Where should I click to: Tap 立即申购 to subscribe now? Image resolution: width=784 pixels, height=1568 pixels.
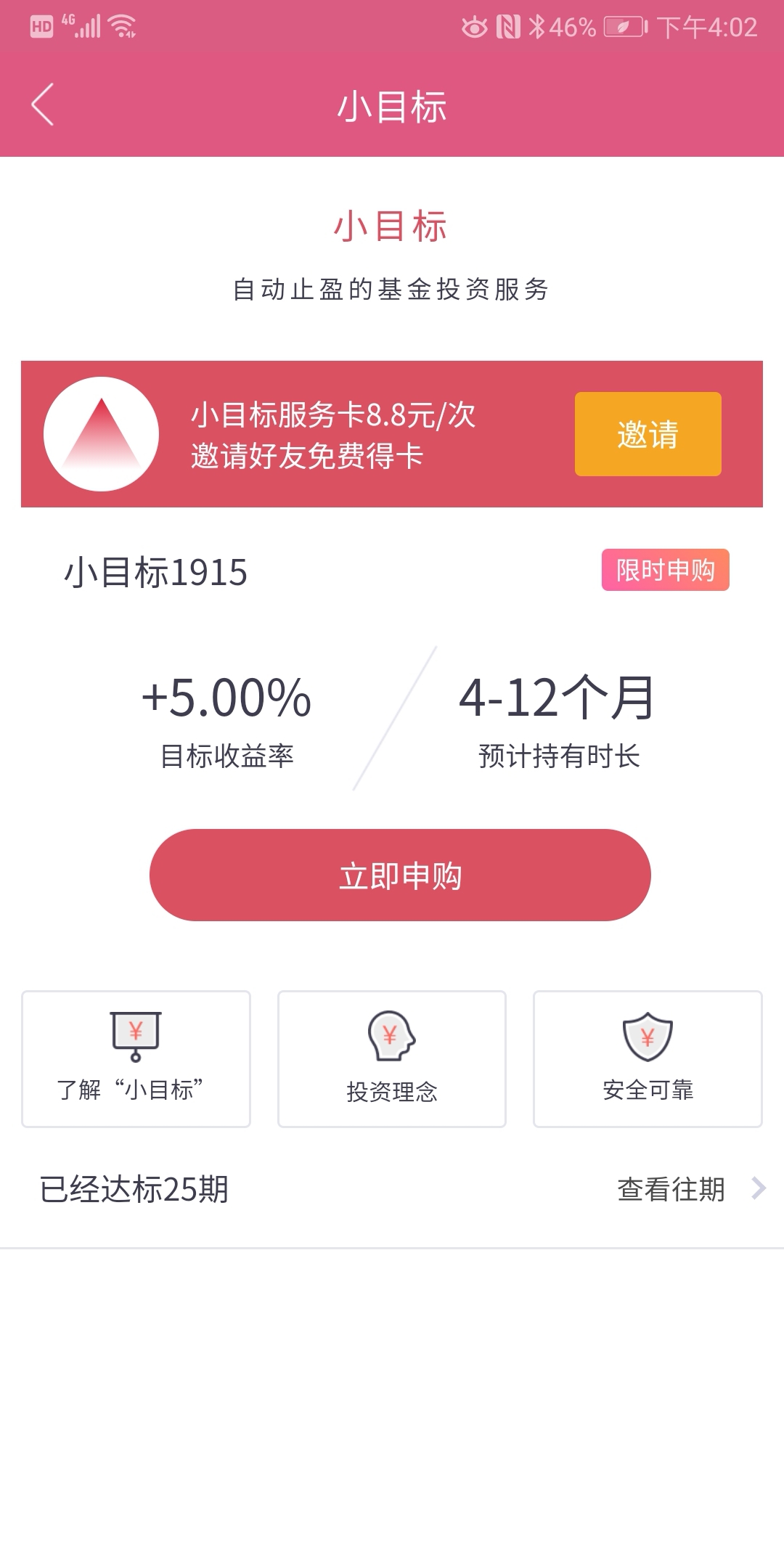coord(400,875)
